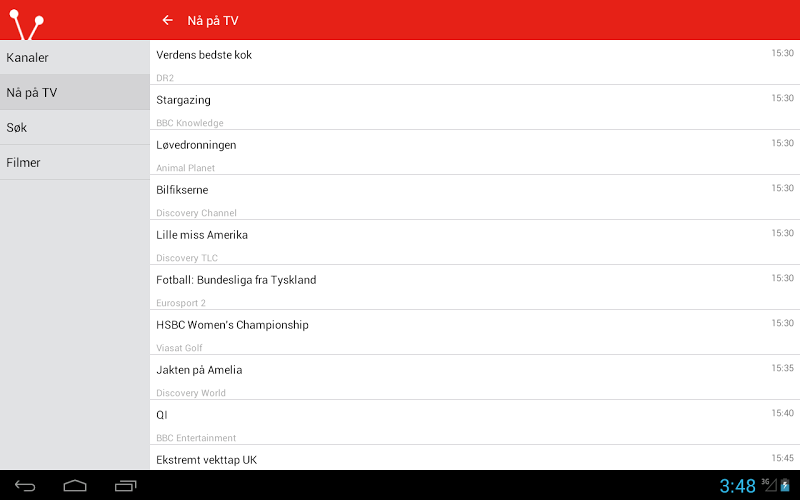Viewport: 800px width, 500px height.
Task: Open Bilfikserne on Discovery Channel
Action: click(x=474, y=198)
